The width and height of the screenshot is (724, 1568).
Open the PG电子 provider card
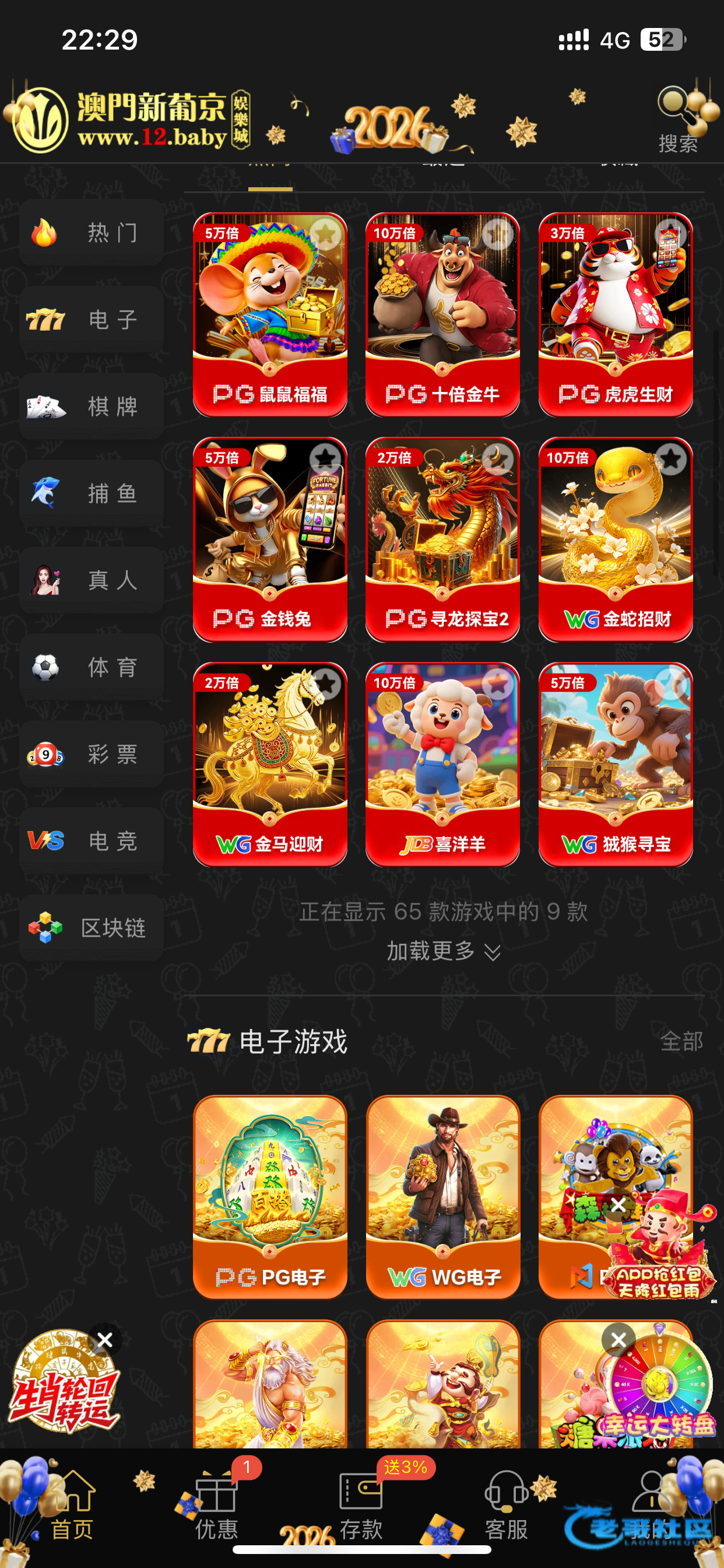point(269,1196)
